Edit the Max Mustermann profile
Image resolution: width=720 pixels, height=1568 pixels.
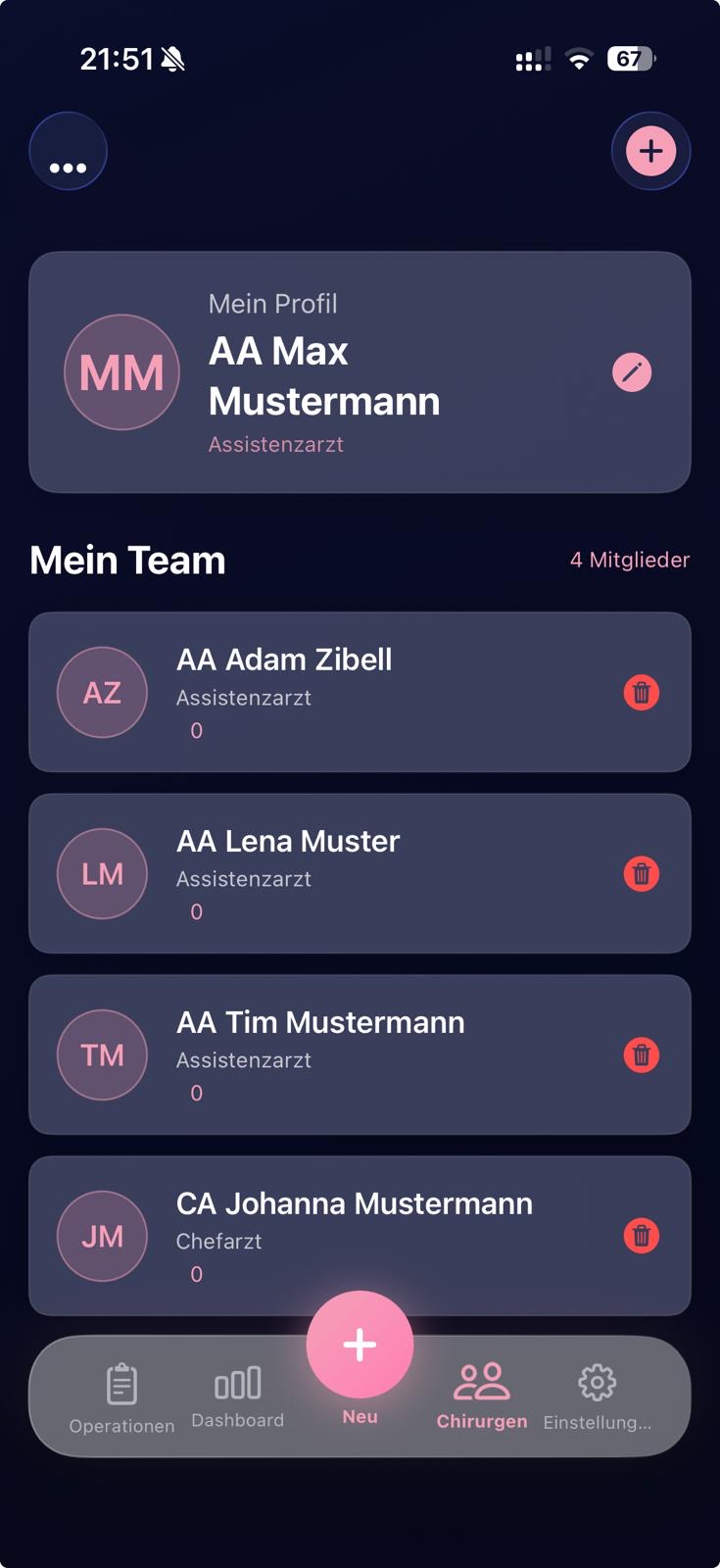pos(631,372)
